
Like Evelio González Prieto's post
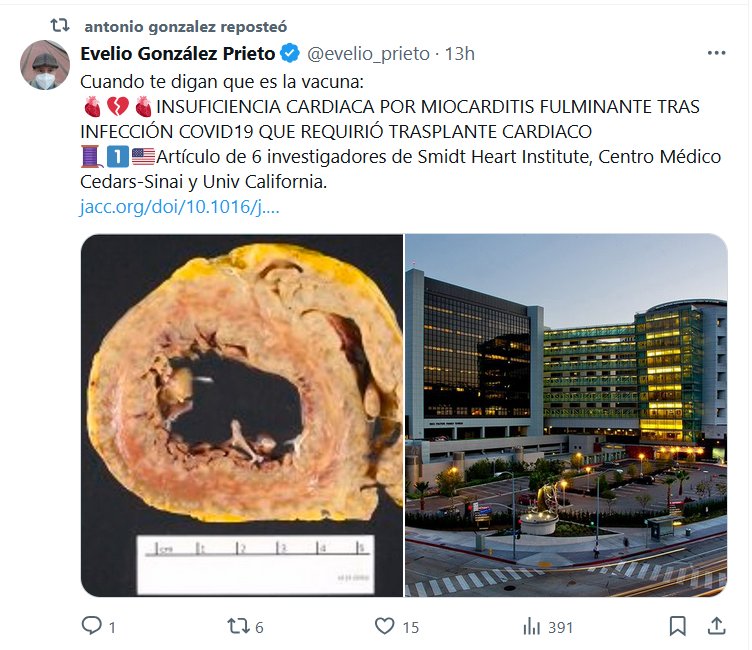(x=386, y=627)
